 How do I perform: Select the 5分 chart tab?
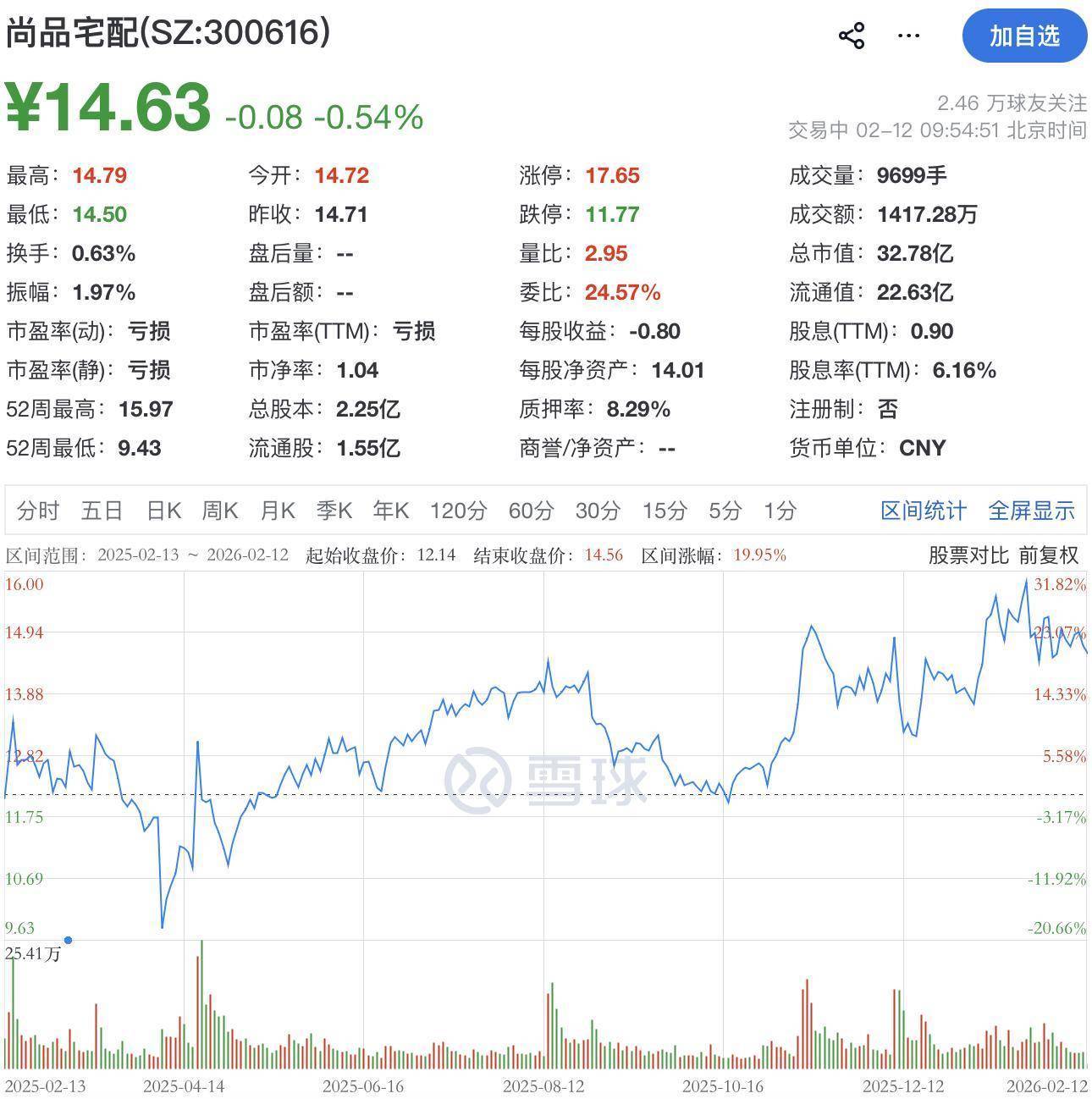725,511
